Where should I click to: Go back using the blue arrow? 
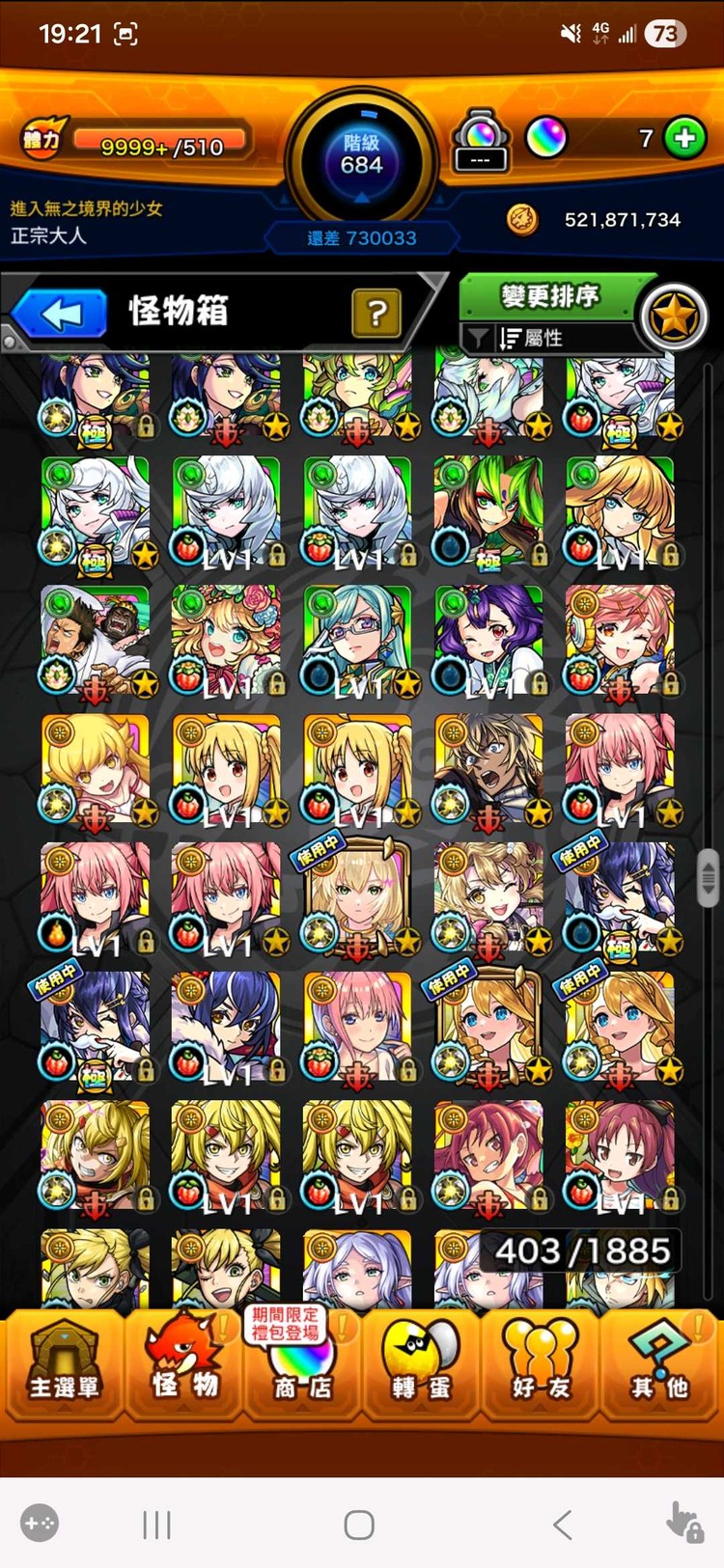pyautogui.click(x=60, y=314)
